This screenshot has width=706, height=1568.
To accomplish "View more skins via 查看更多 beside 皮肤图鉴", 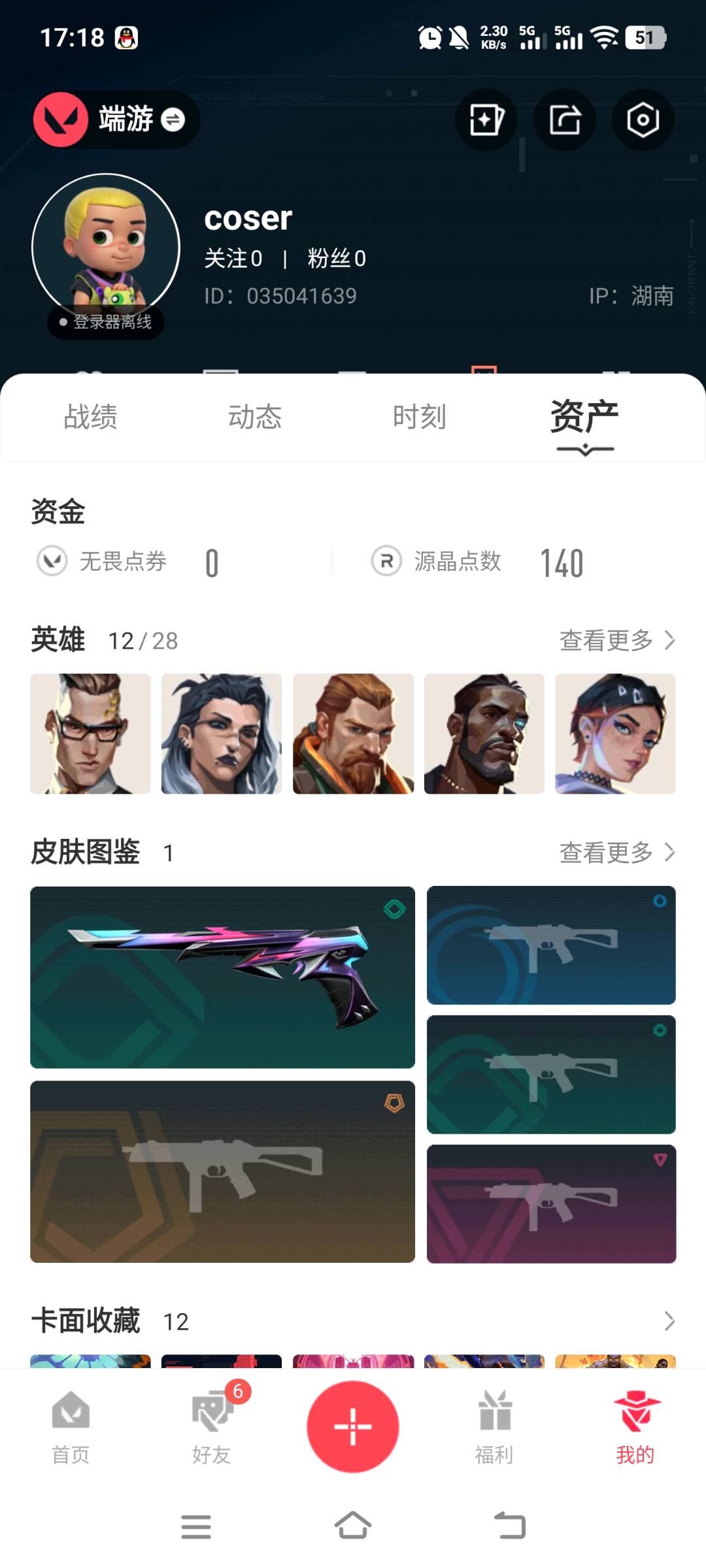I will [617, 852].
